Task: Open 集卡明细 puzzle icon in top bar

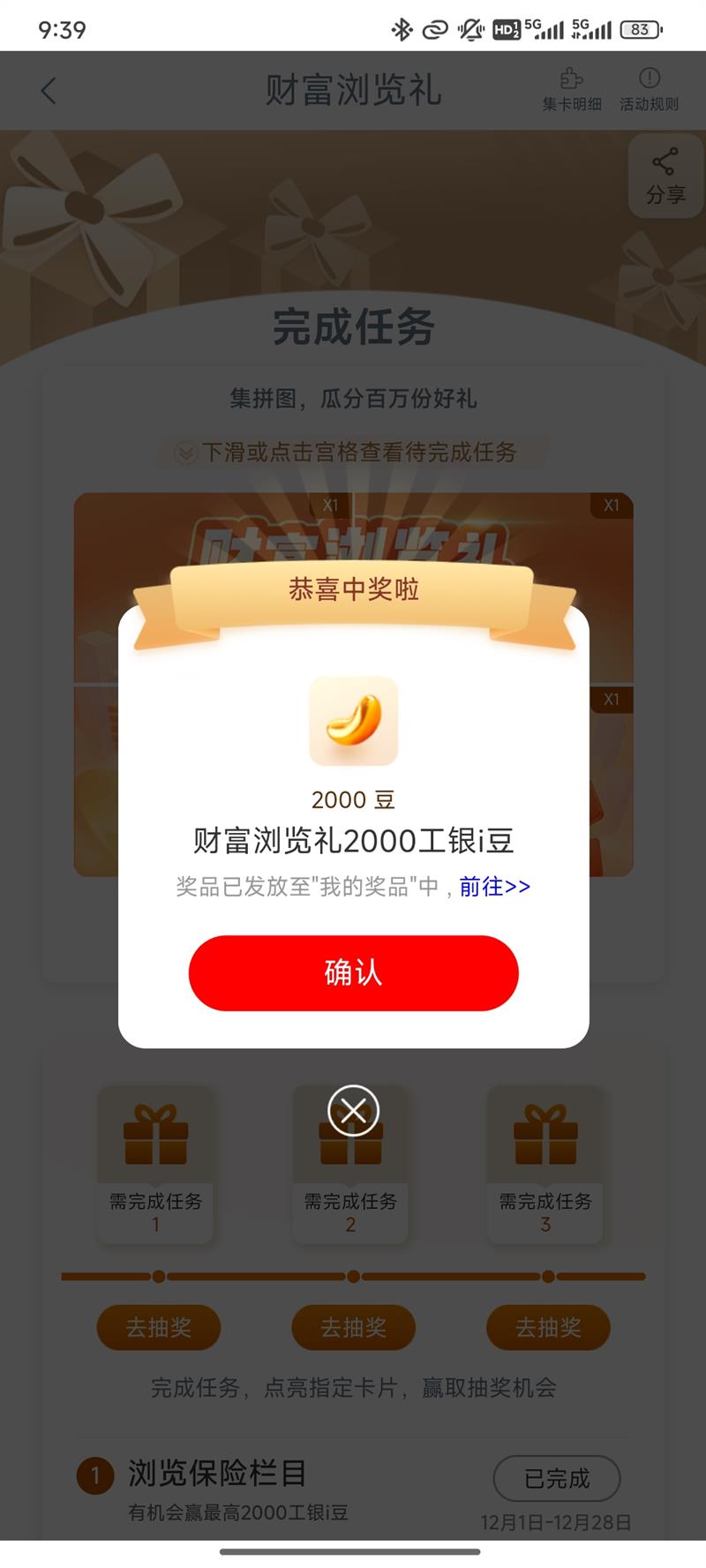Action: (x=570, y=88)
